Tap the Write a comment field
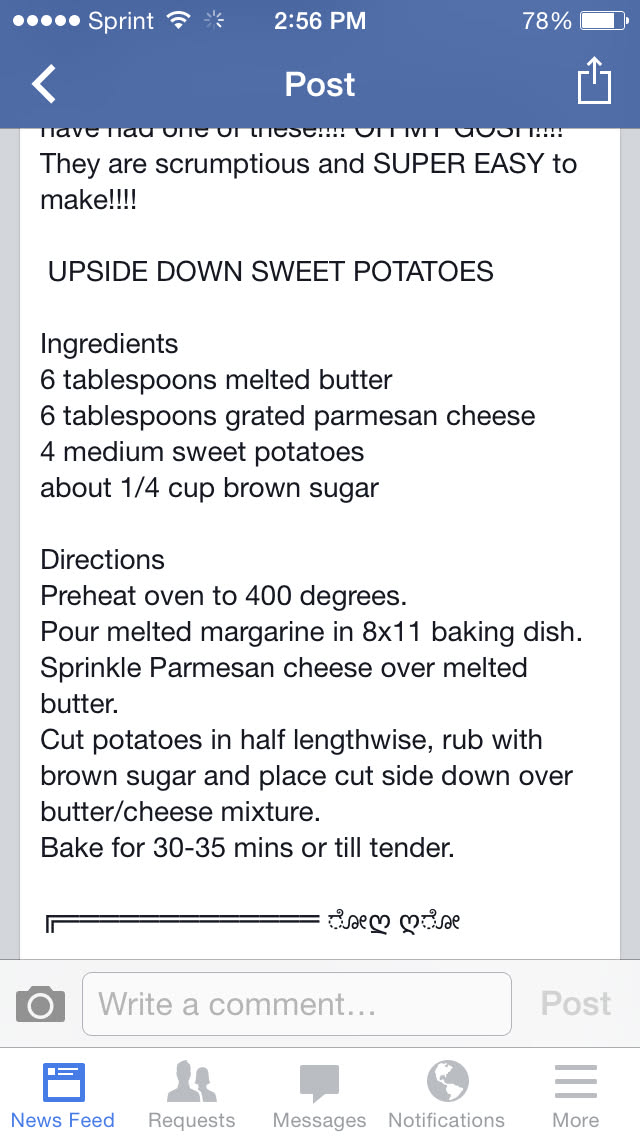 (297, 1004)
